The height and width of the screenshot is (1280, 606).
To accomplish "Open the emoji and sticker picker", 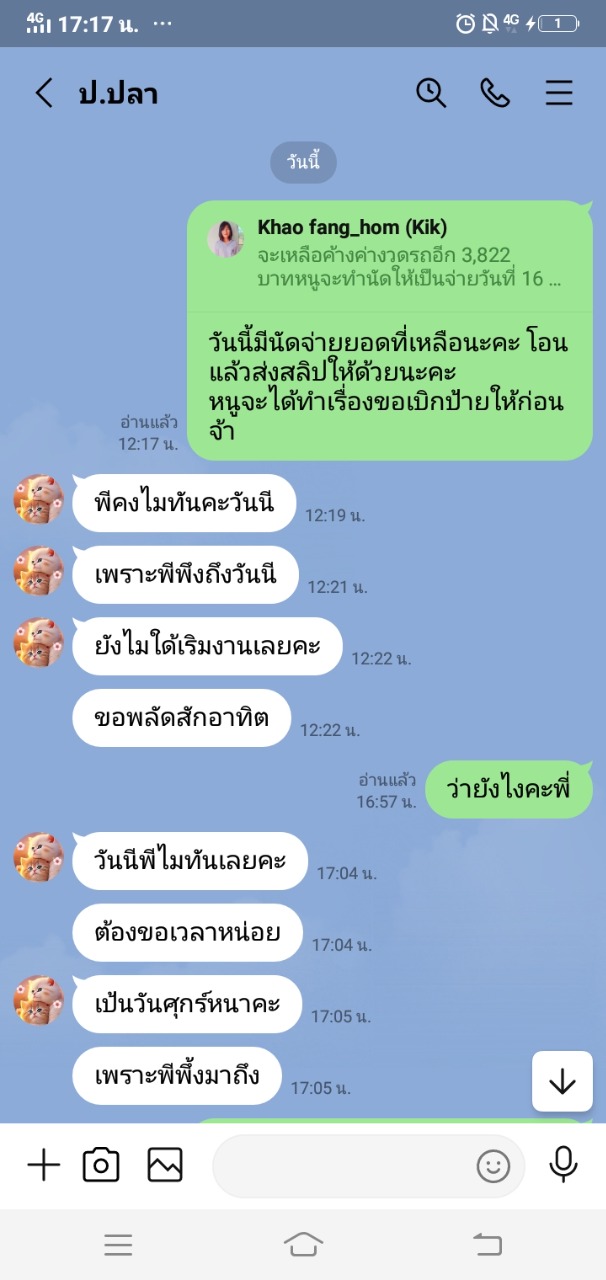I will tap(493, 1166).
